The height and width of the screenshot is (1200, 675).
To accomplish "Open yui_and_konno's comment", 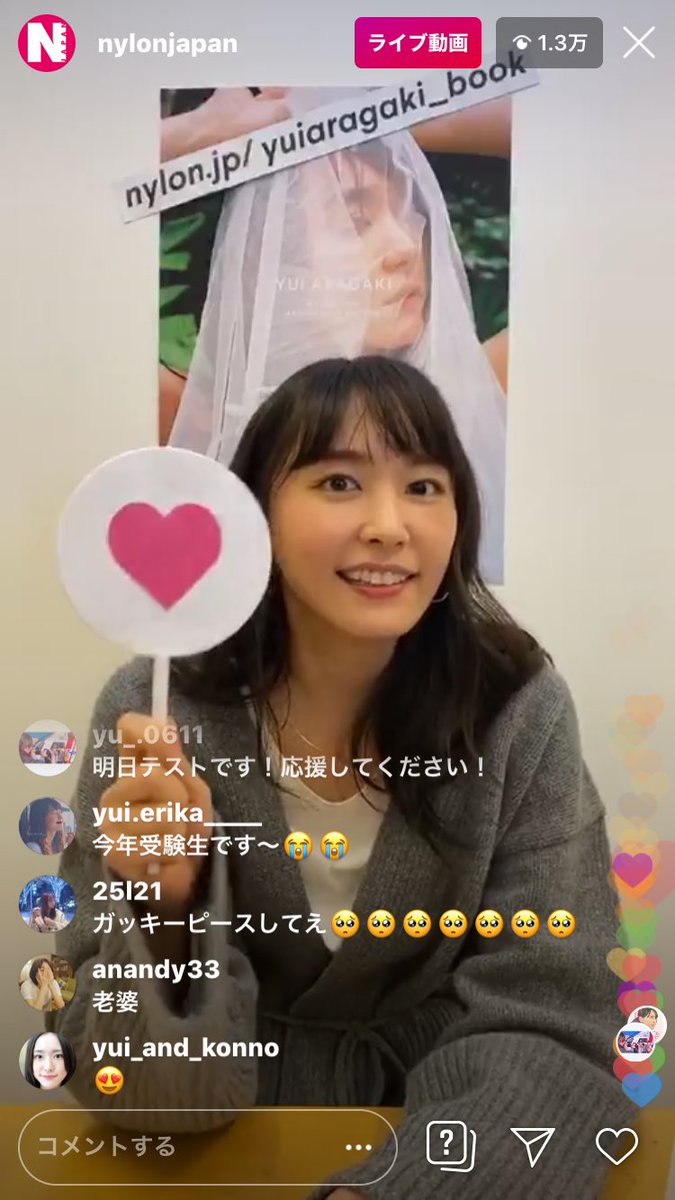I will coord(185,1064).
